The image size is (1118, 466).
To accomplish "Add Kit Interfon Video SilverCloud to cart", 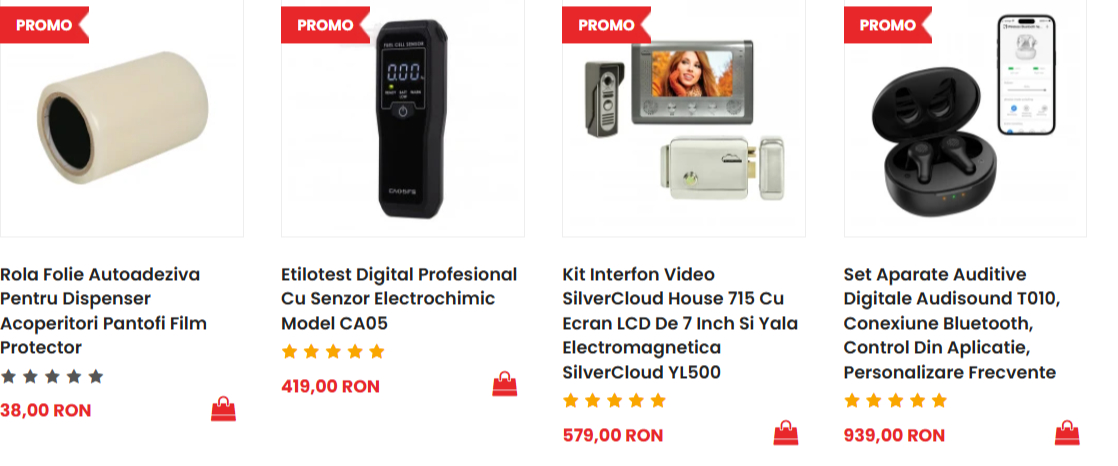I will click(x=786, y=433).
